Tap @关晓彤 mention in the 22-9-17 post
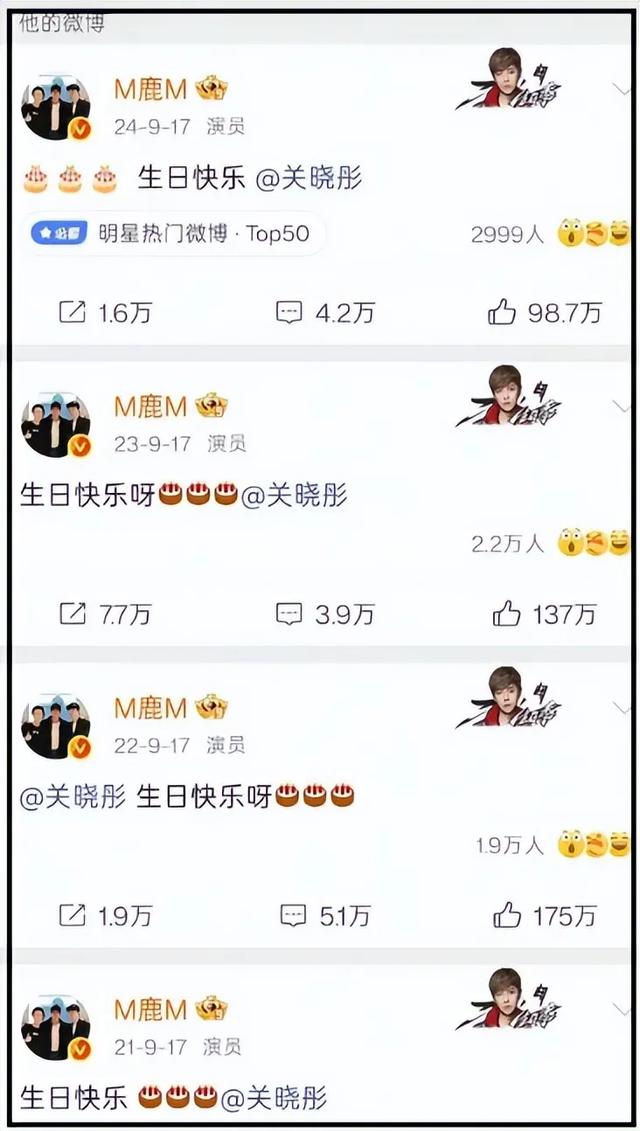 point(73,796)
